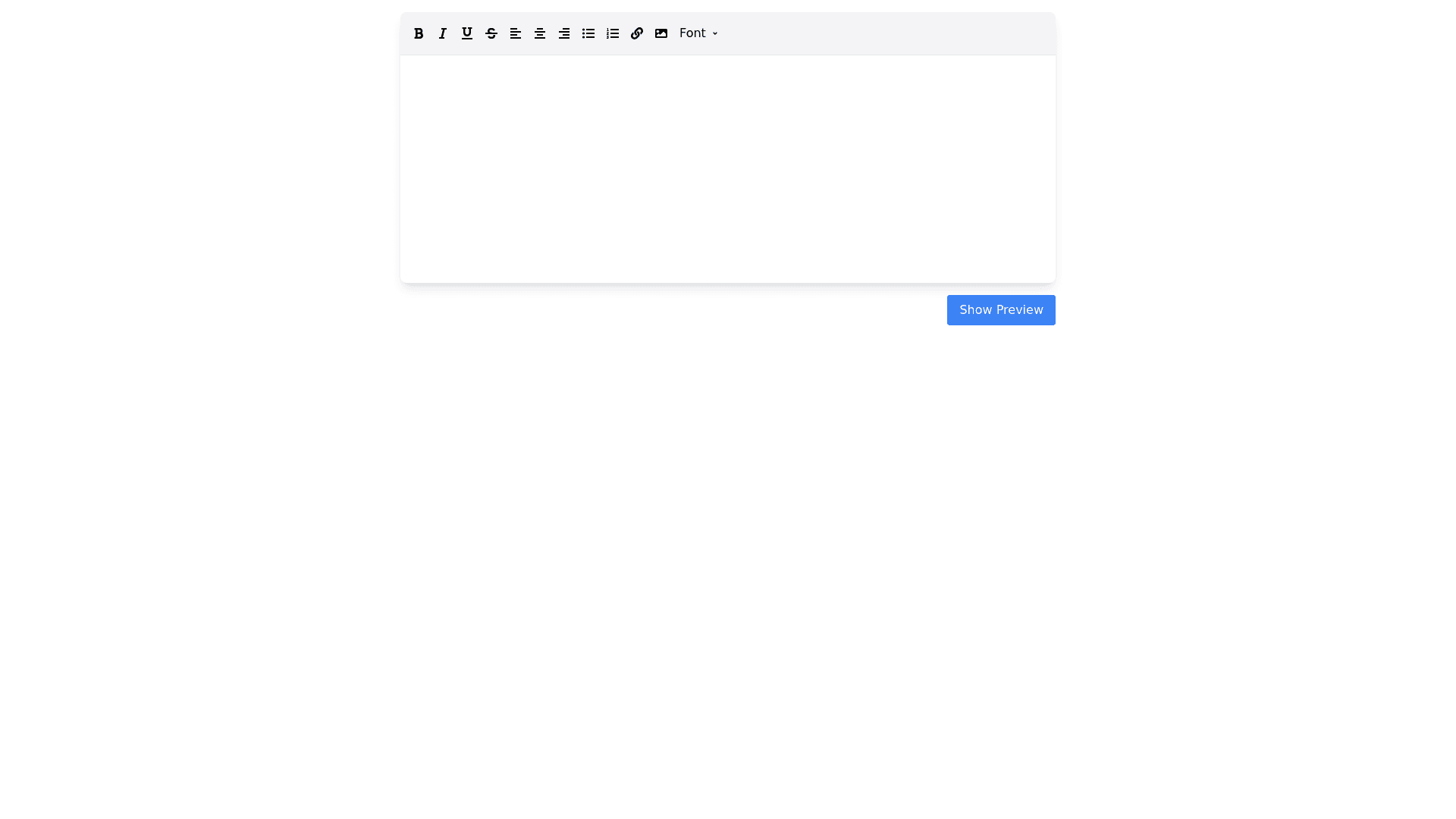This screenshot has width=1456, height=819.
Task: Underline the selected text
Action: [x=466, y=33]
